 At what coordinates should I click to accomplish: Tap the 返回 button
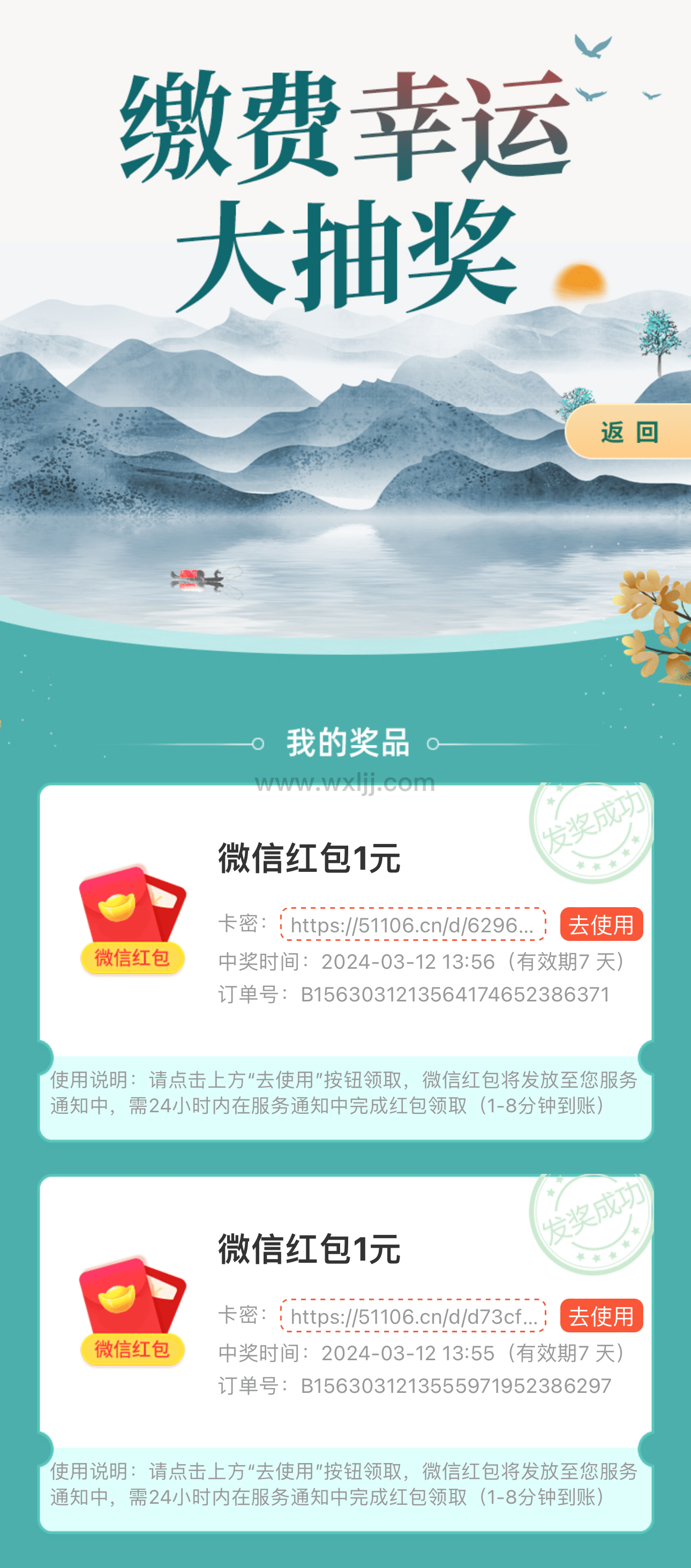[629, 432]
